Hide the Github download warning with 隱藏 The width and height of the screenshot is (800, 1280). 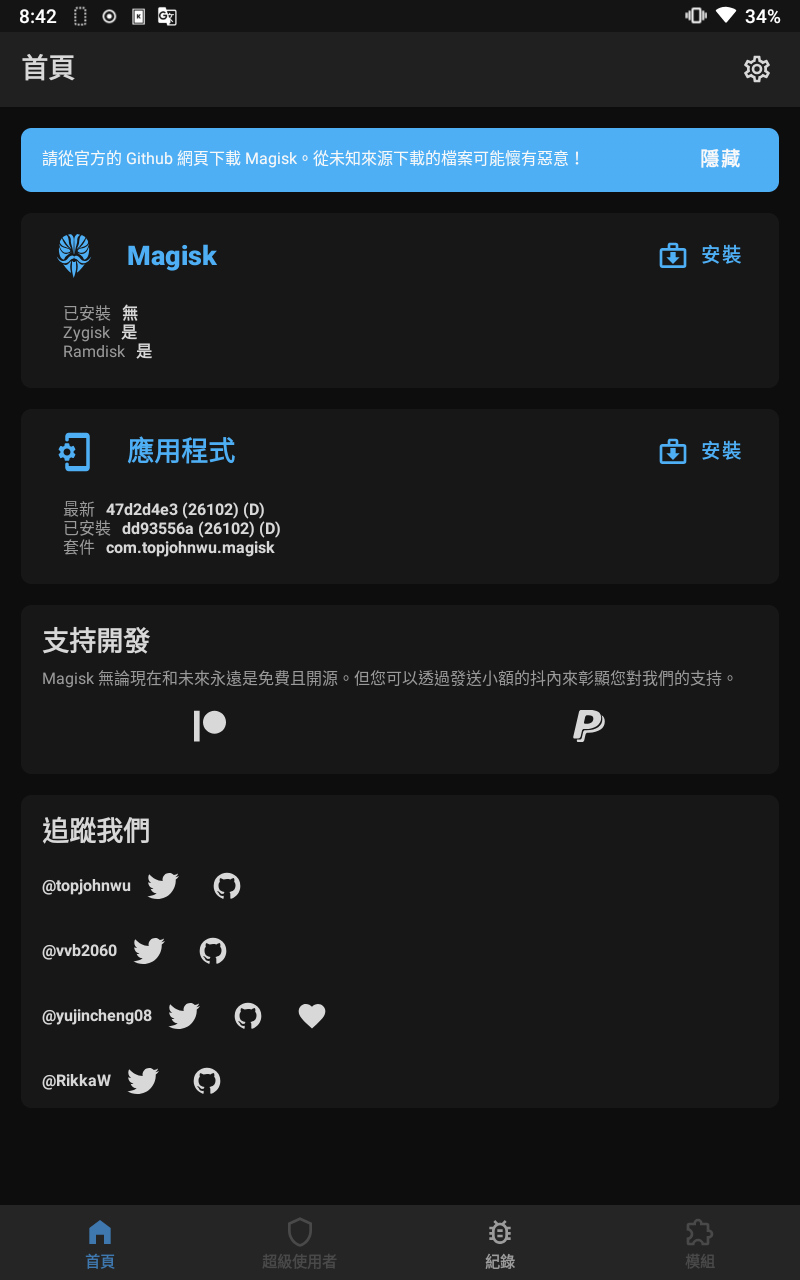coord(721,159)
